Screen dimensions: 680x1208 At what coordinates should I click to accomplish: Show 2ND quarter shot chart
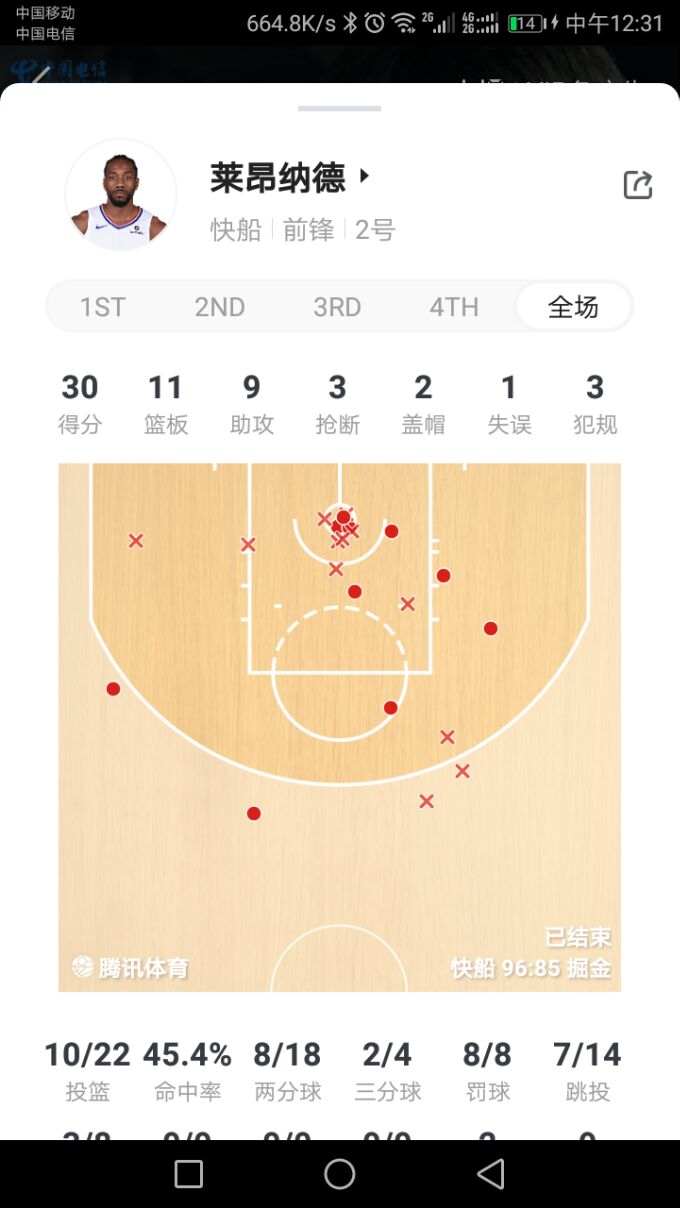pyautogui.click(x=219, y=307)
